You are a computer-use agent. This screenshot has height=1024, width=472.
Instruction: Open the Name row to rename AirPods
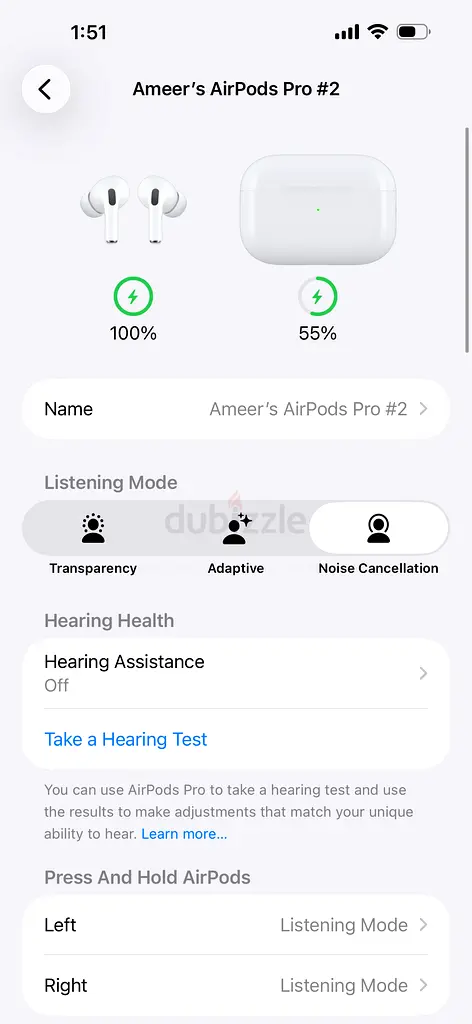click(x=236, y=409)
